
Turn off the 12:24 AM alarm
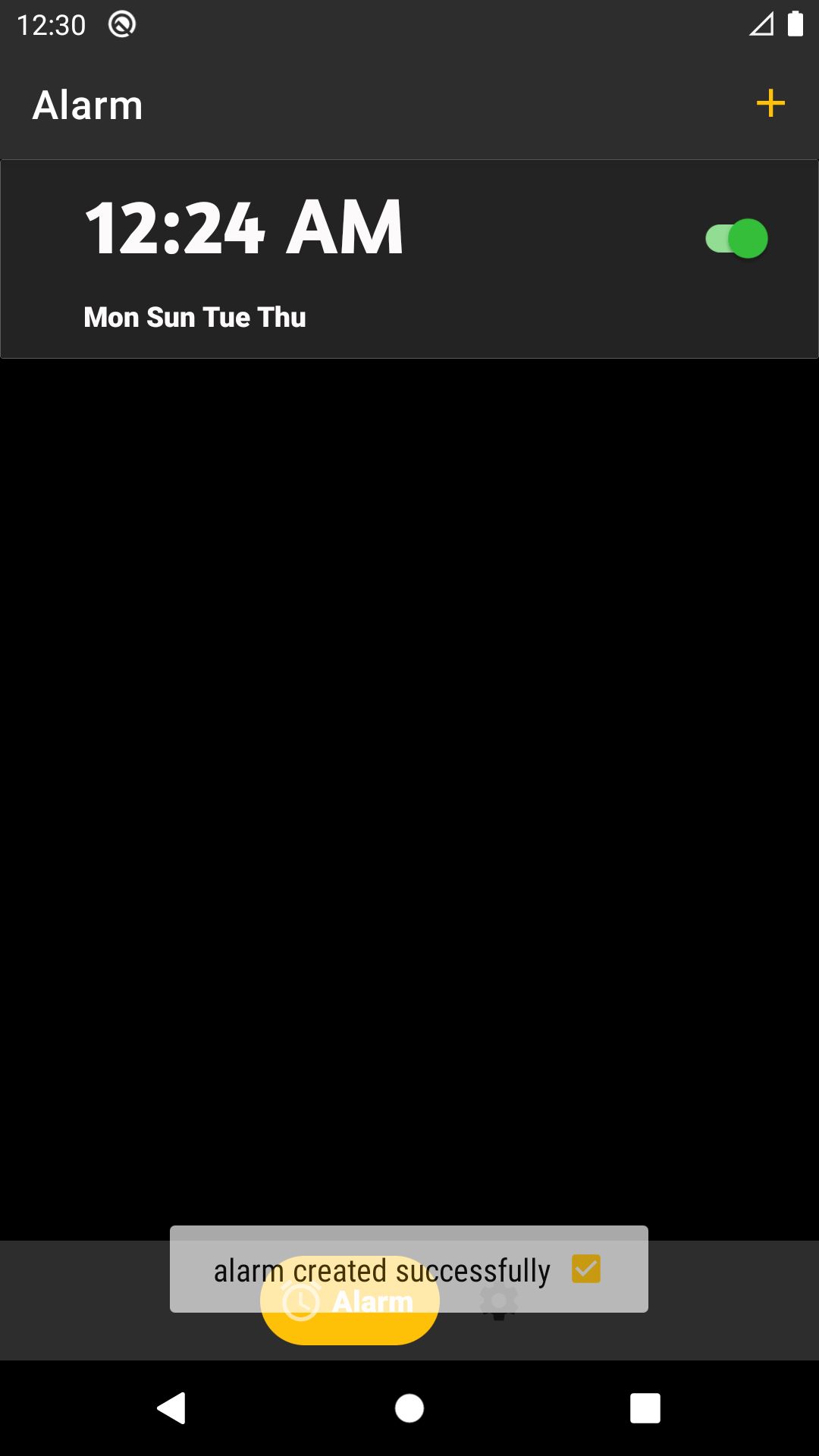pyautogui.click(x=736, y=239)
